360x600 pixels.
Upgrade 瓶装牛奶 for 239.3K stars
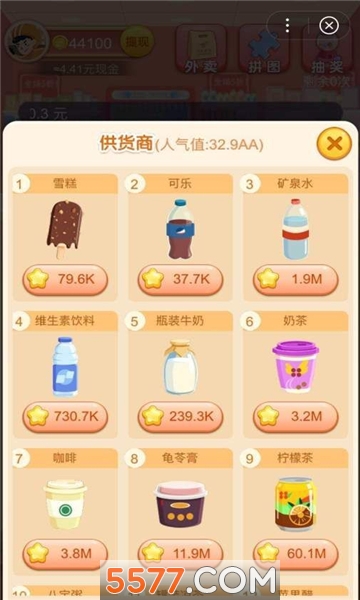(180, 416)
